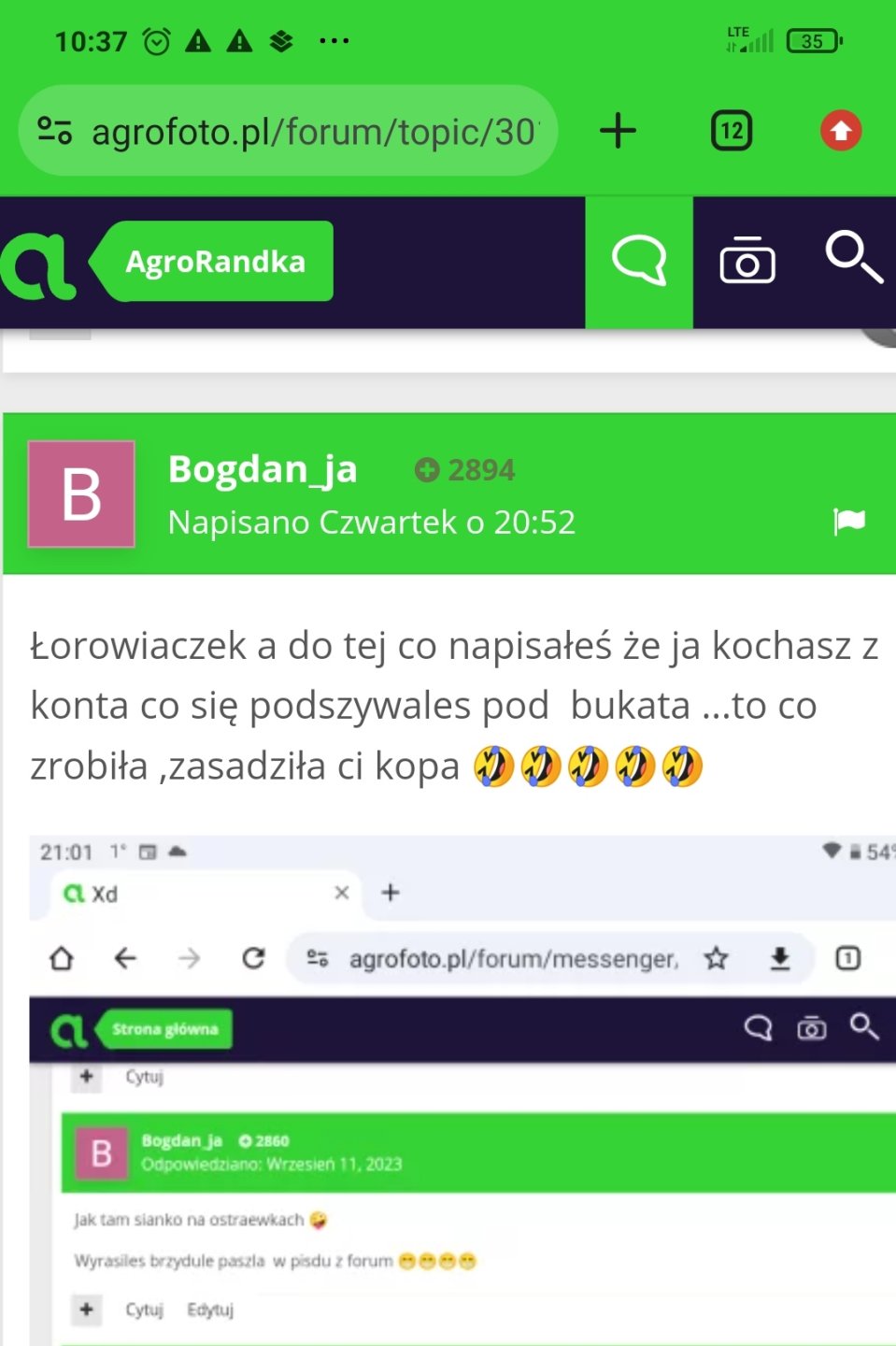The width and height of the screenshot is (896, 1346).
Task: Open the AgroRandka link in site header
Action: (x=216, y=262)
